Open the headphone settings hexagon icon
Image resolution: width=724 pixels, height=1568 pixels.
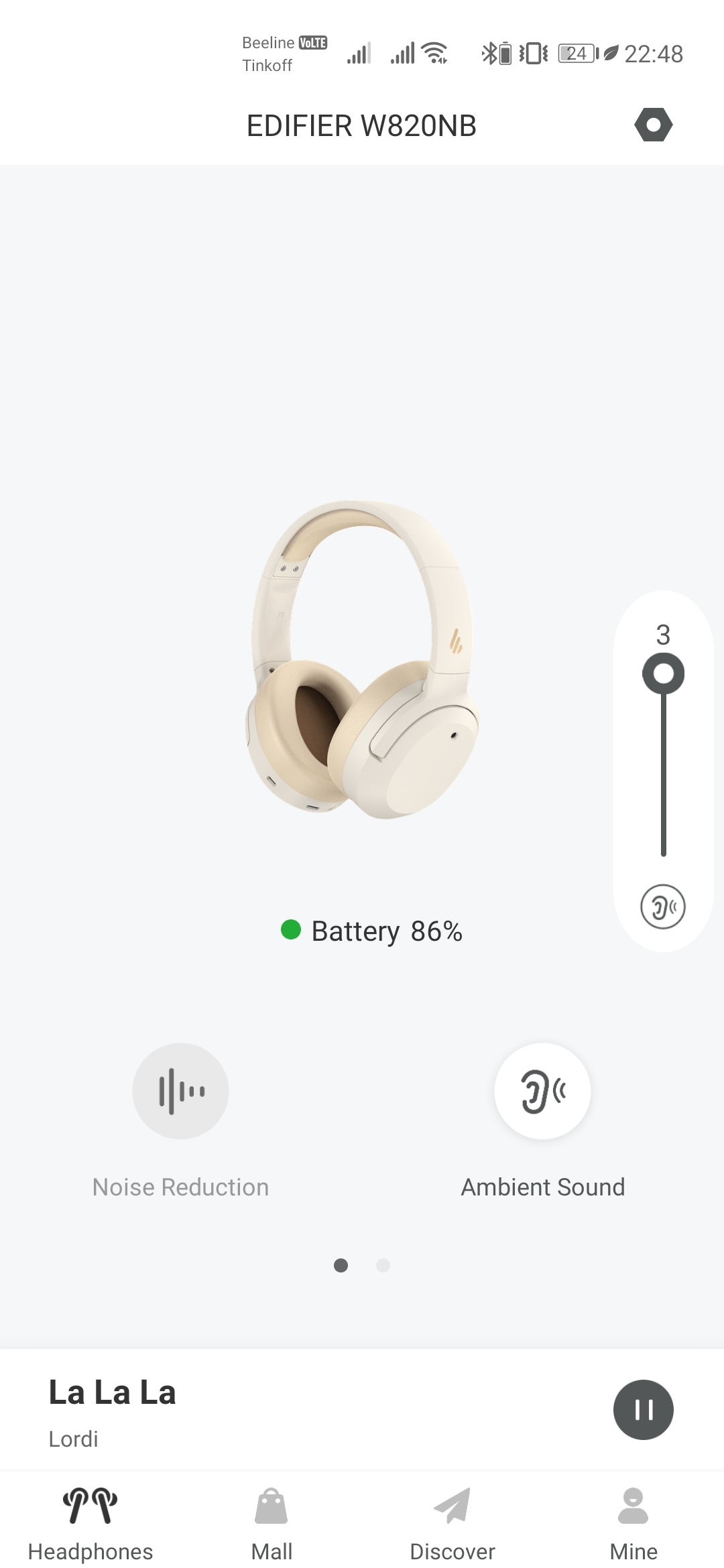click(653, 125)
